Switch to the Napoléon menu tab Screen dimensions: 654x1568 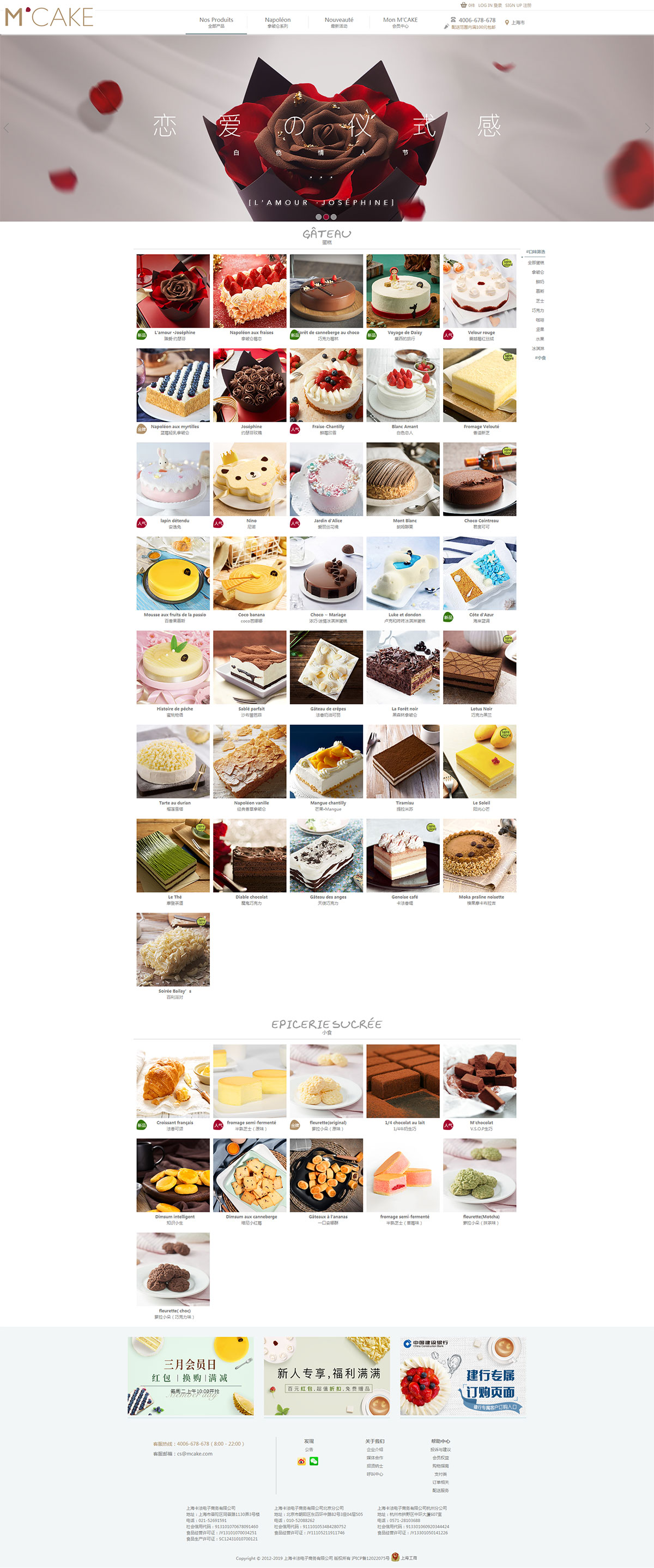[x=277, y=22]
